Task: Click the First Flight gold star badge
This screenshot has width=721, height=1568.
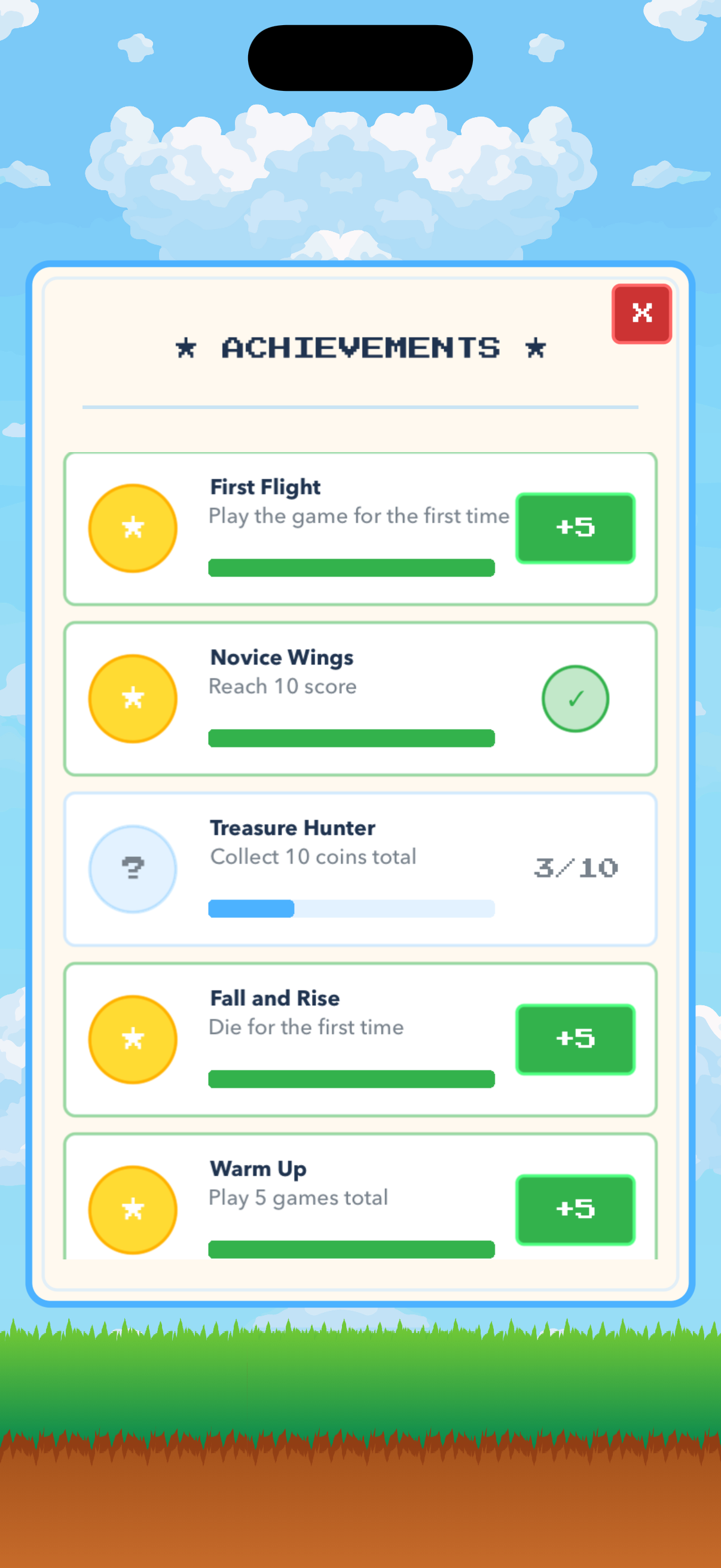Action: click(133, 527)
